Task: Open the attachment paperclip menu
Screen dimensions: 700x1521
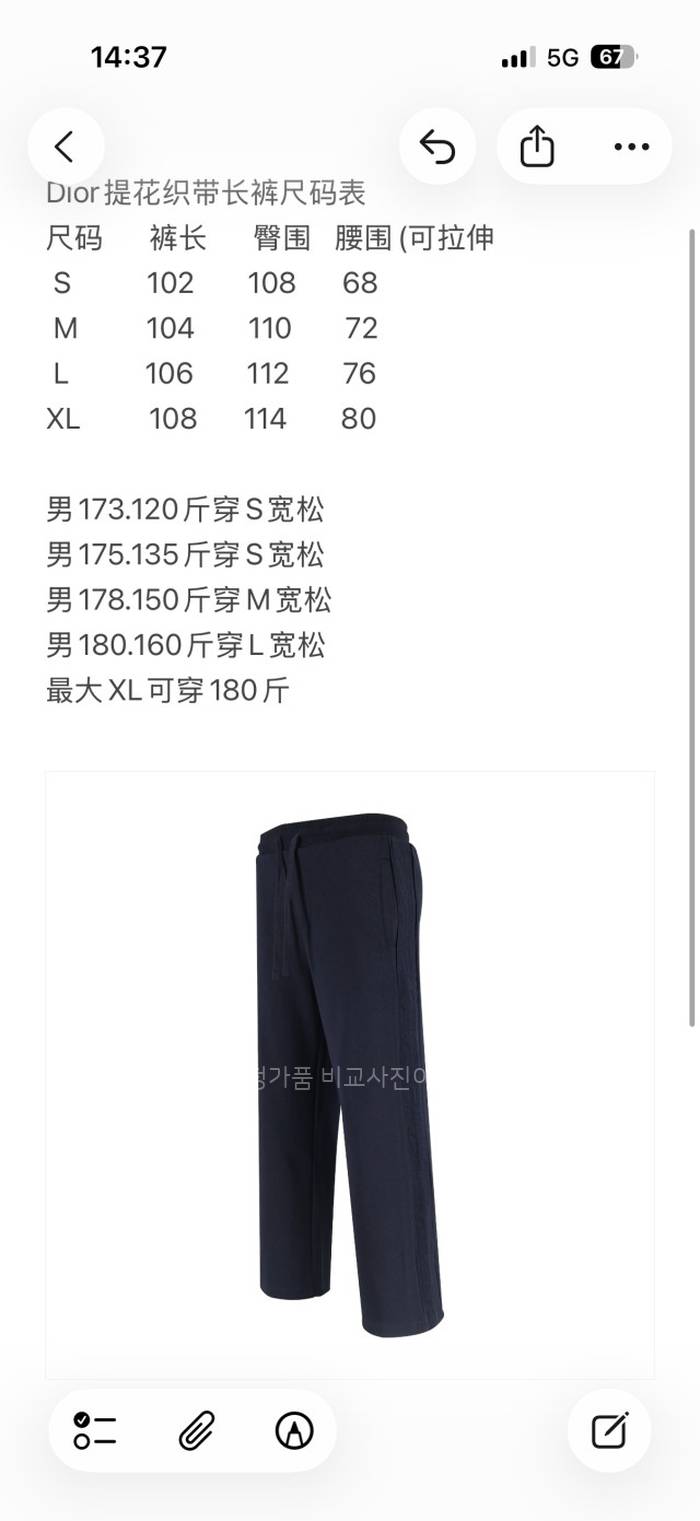Action: click(196, 1431)
